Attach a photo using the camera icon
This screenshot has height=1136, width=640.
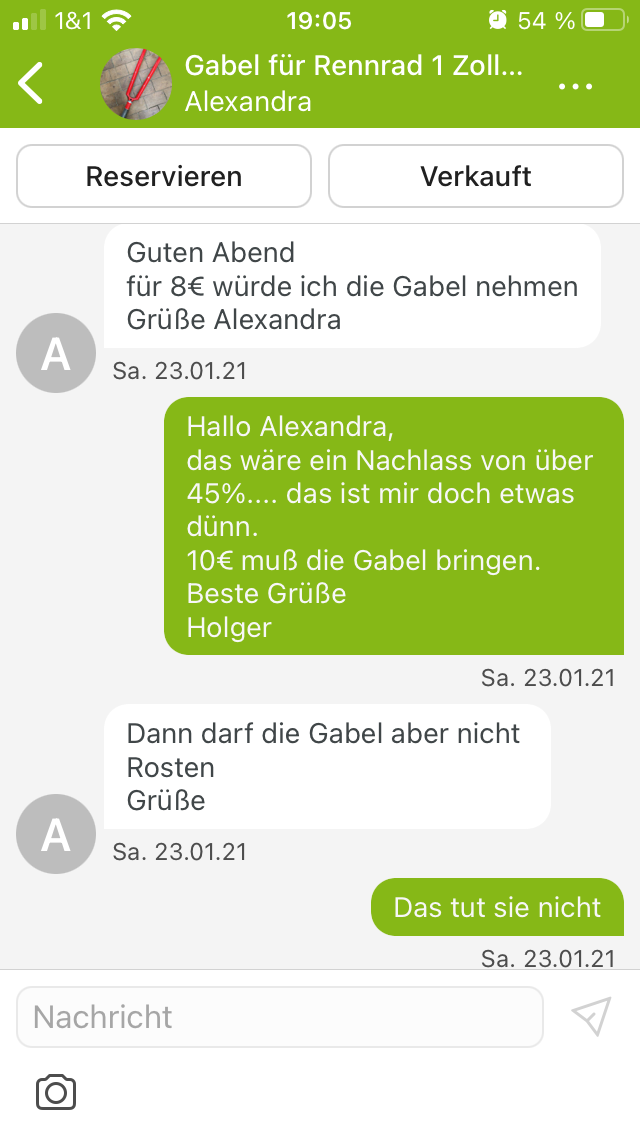(x=56, y=1092)
